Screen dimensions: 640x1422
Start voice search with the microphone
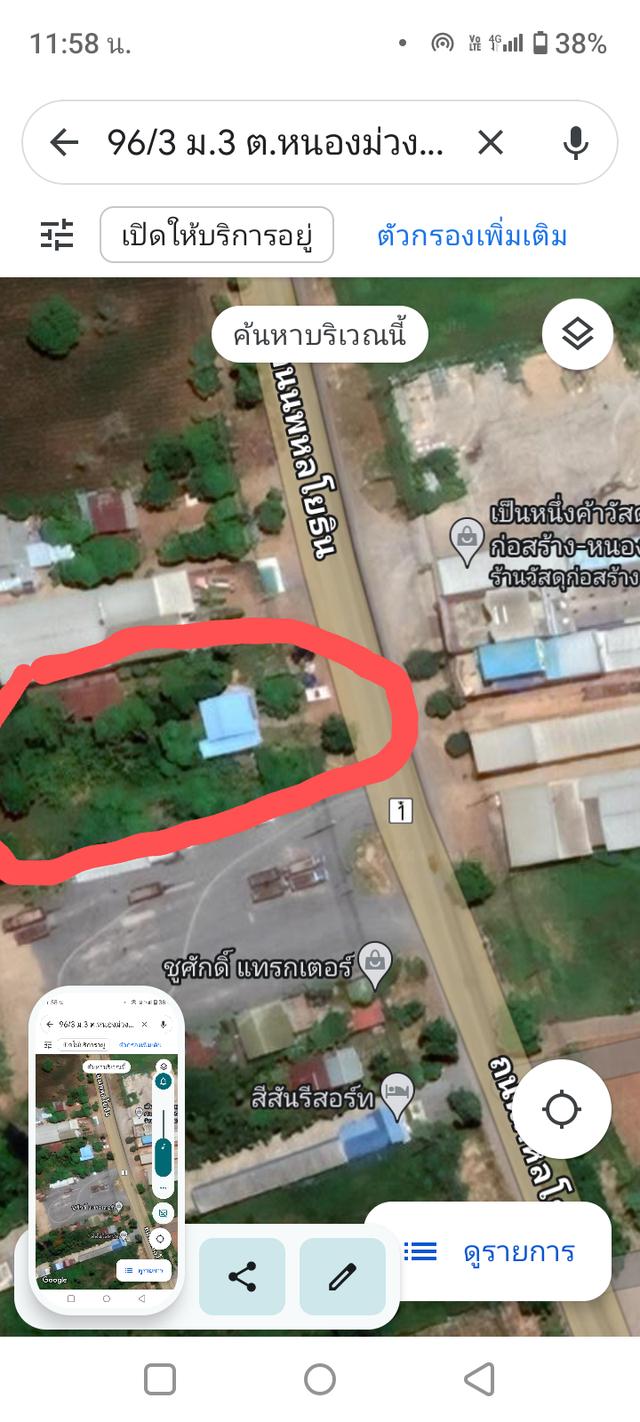point(575,143)
